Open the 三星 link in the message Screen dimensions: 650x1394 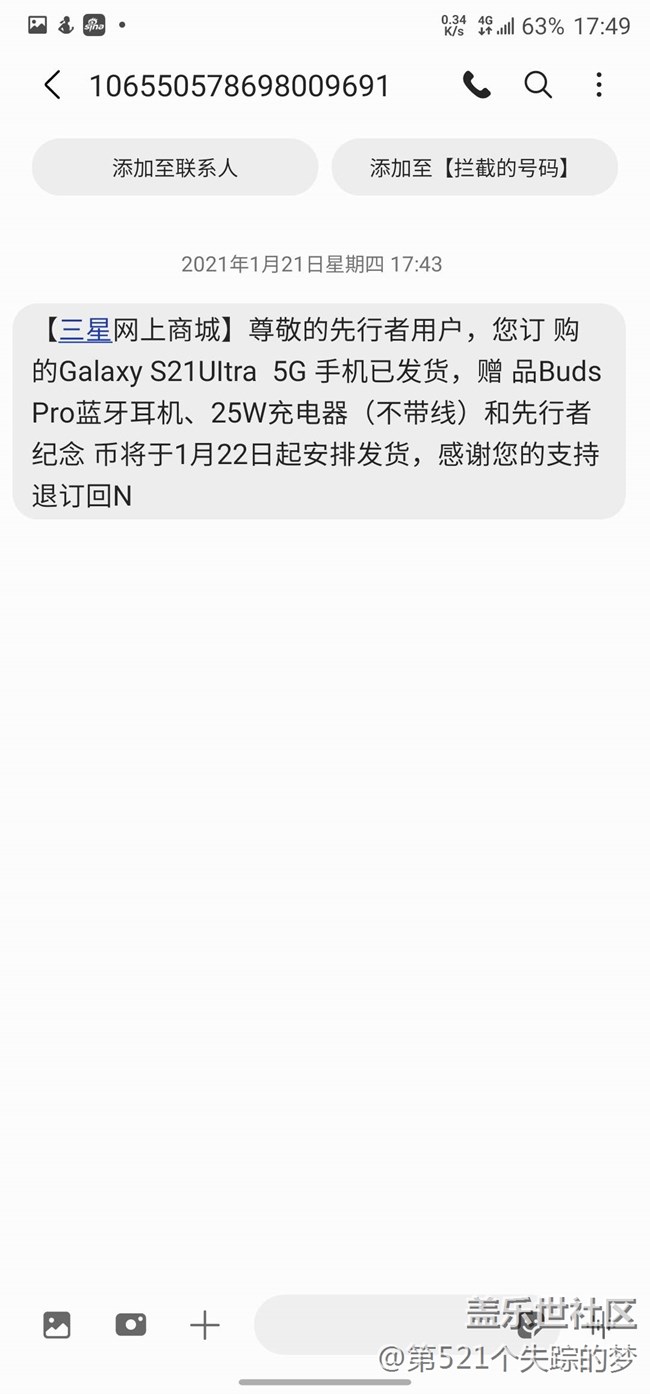[85, 330]
